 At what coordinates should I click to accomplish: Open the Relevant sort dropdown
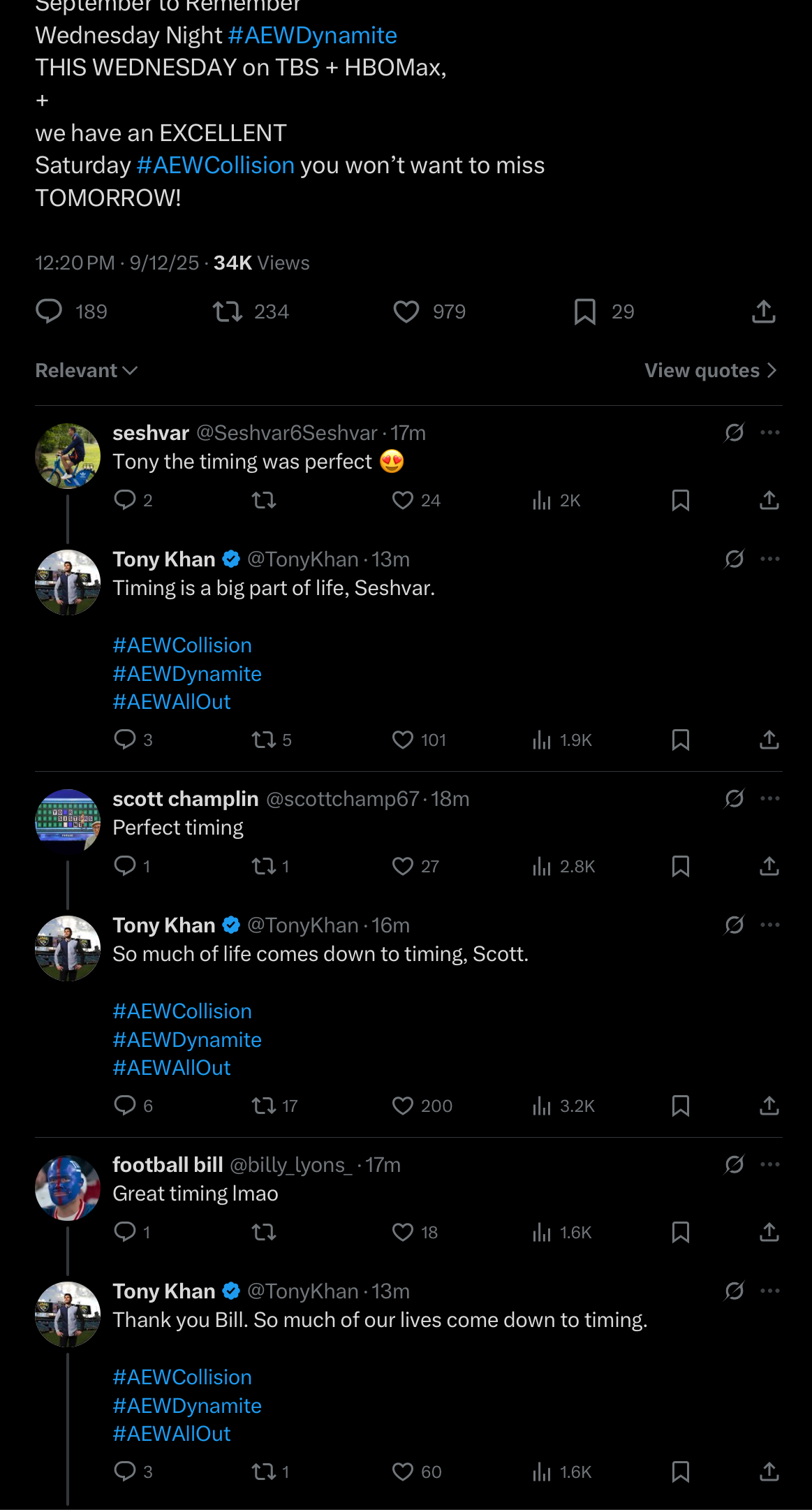coord(86,371)
